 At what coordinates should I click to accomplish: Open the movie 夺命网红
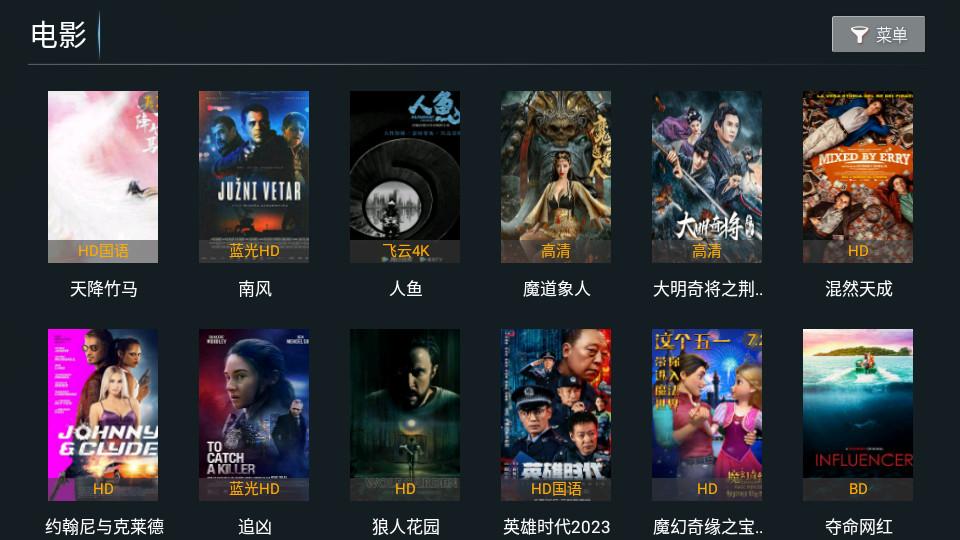pos(858,415)
